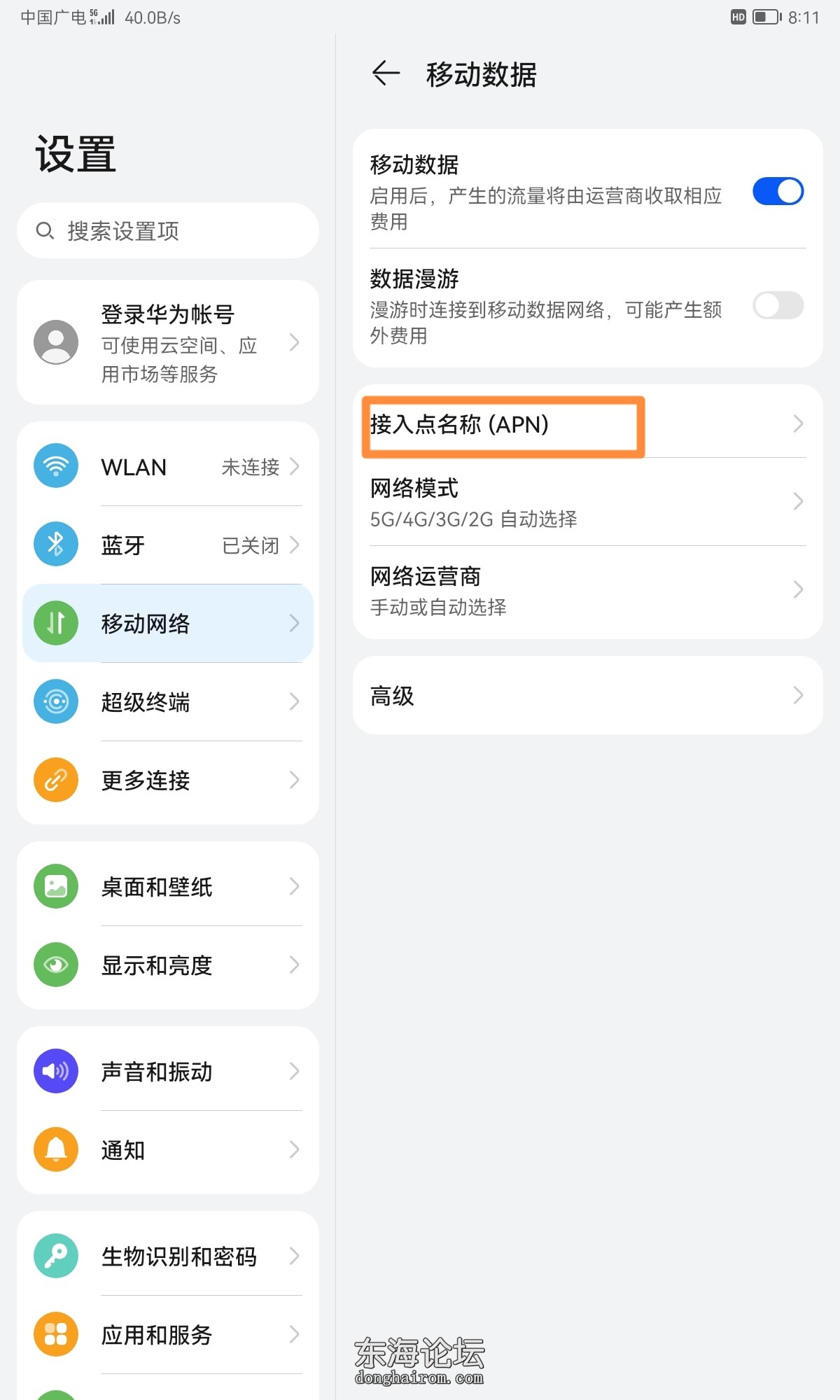
Task: Open 超级终端 settings
Action: pyautogui.click(x=168, y=701)
